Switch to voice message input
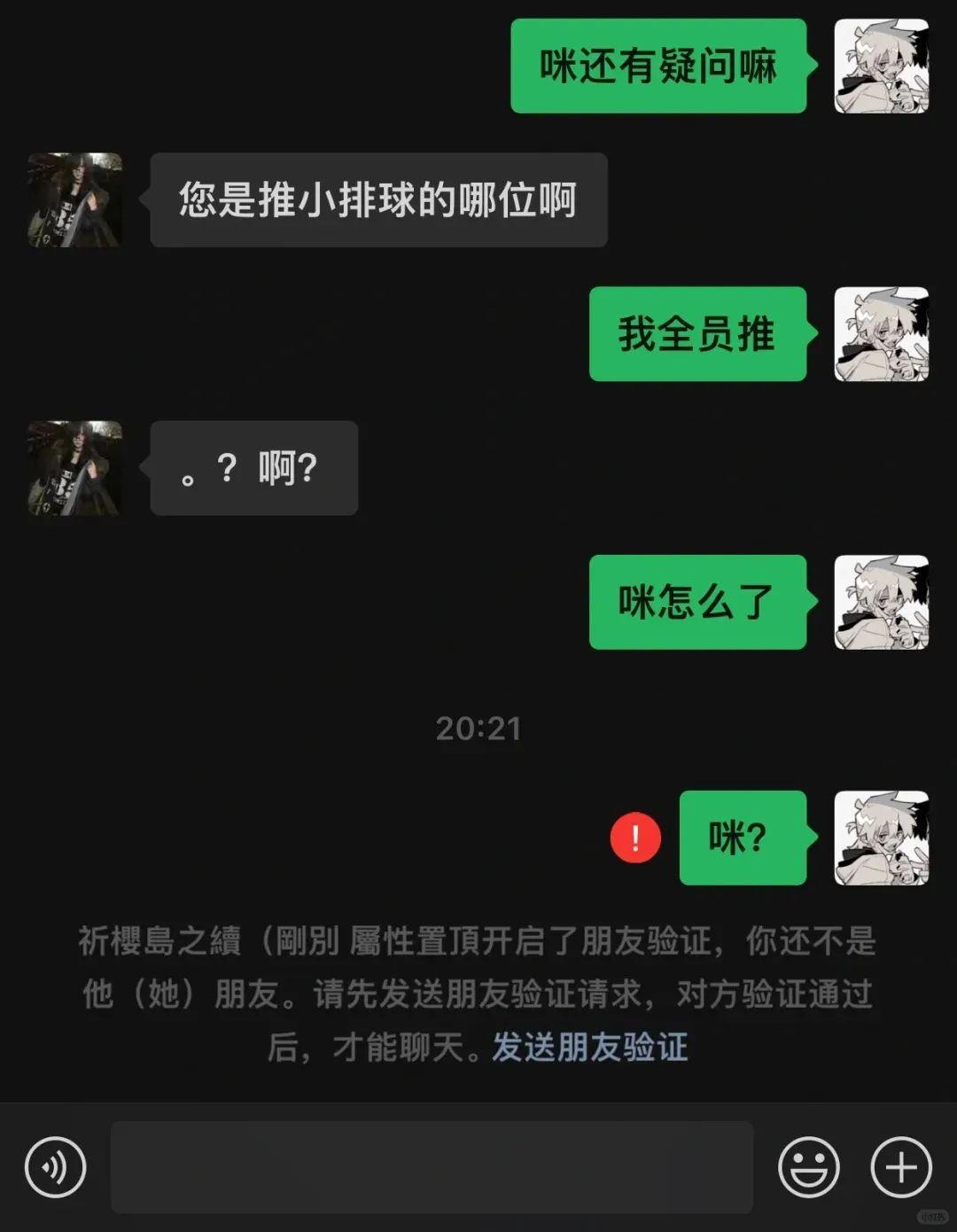 tap(56, 1167)
